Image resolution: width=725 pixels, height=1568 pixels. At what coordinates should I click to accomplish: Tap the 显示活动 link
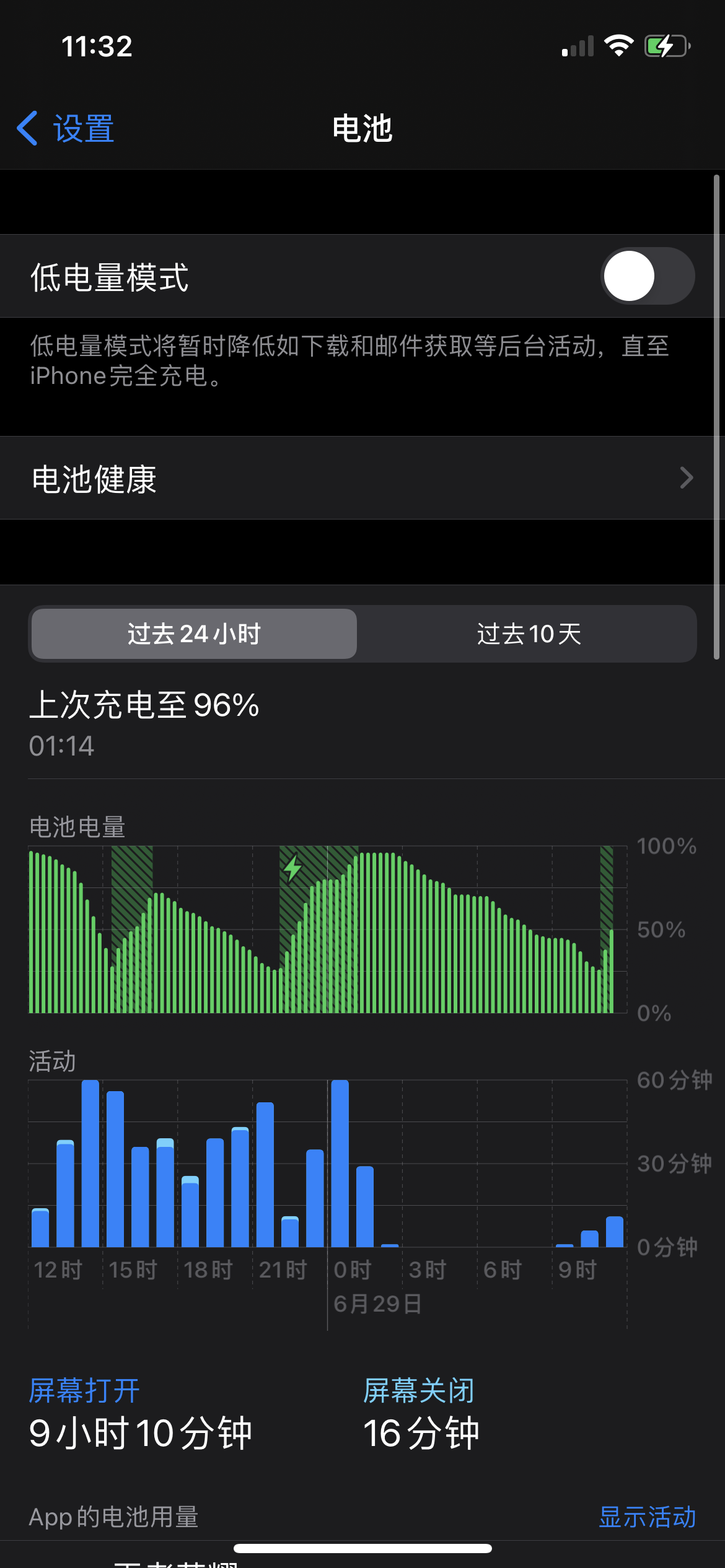(x=647, y=1517)
